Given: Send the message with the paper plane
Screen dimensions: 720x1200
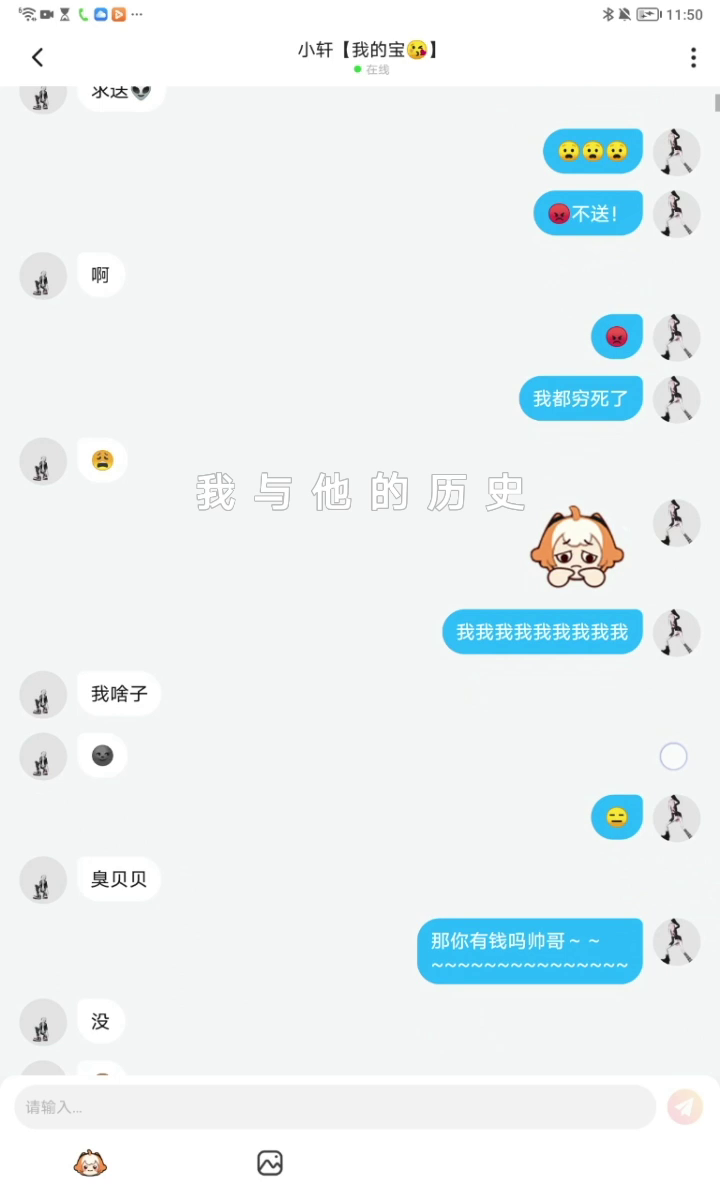Looking at the screenshot, I should pyautogui.click(x=685, y=1107).
